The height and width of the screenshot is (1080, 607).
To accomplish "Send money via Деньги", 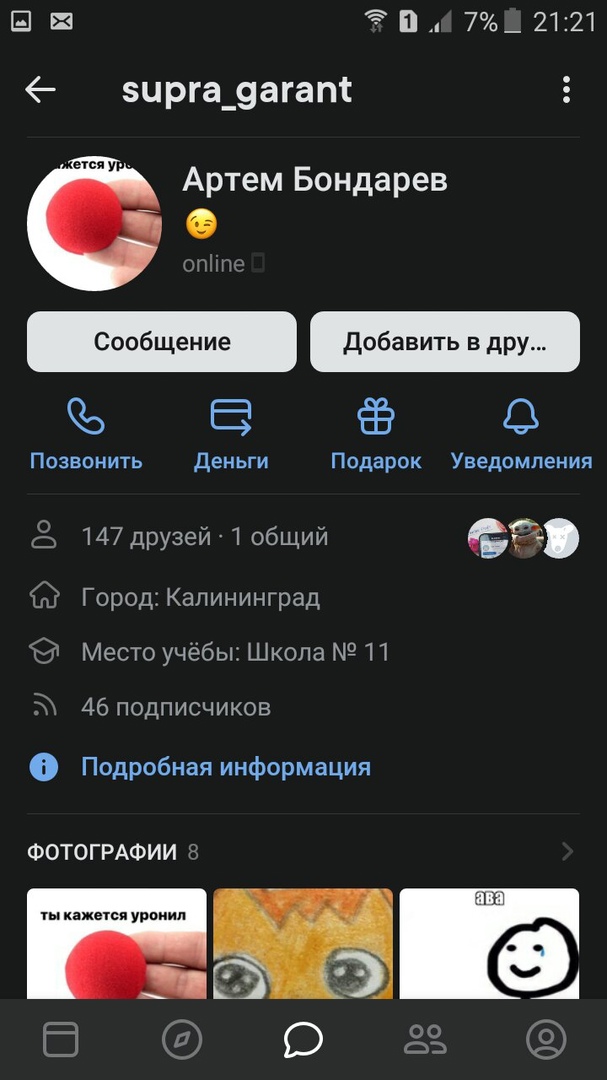I will tap(231, 434).
